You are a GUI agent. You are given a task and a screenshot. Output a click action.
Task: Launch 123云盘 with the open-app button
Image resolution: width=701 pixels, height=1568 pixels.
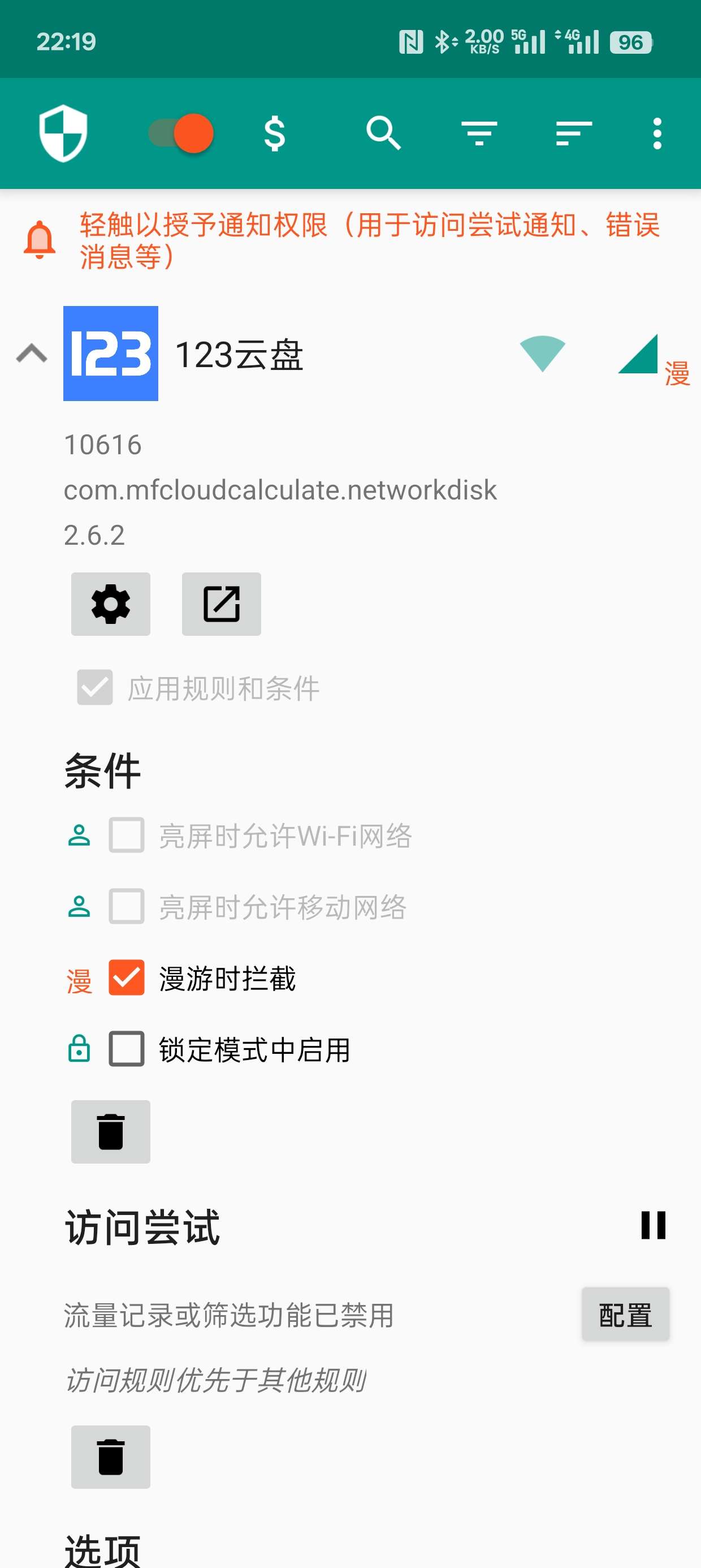point(222,605)
